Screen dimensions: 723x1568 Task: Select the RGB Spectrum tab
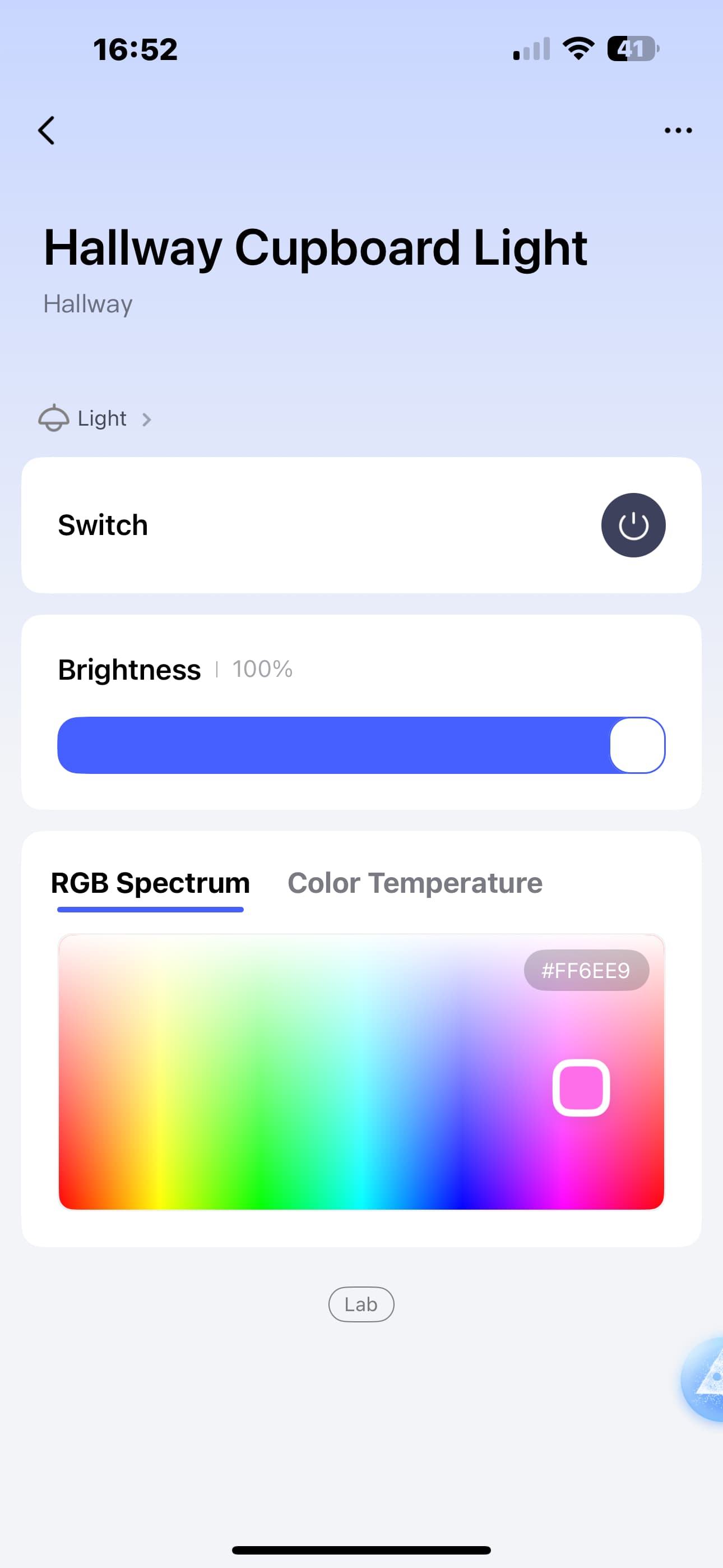pyautogui.click(x=150, y=883)
